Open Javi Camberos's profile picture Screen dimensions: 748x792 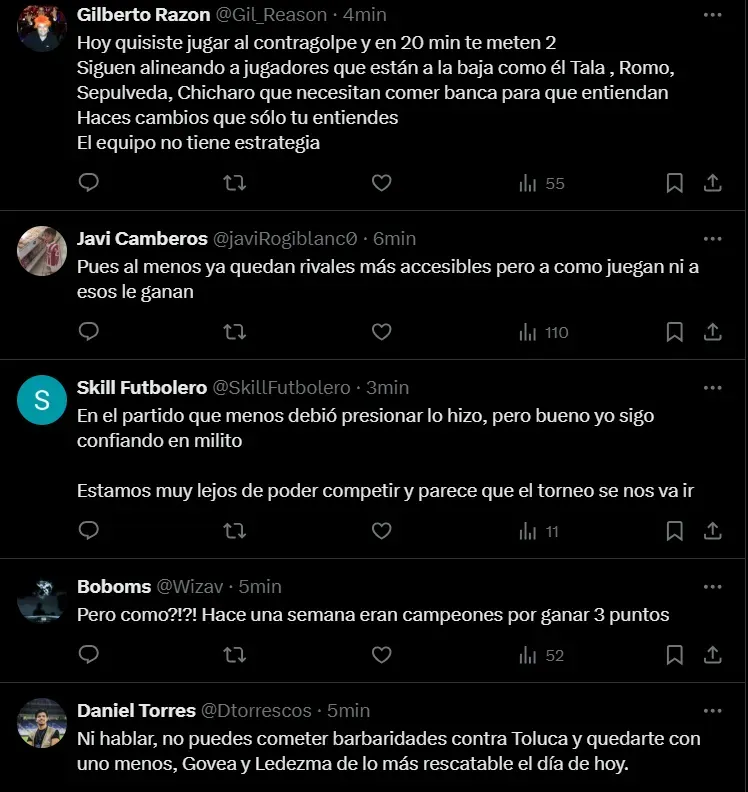point(42,251)
